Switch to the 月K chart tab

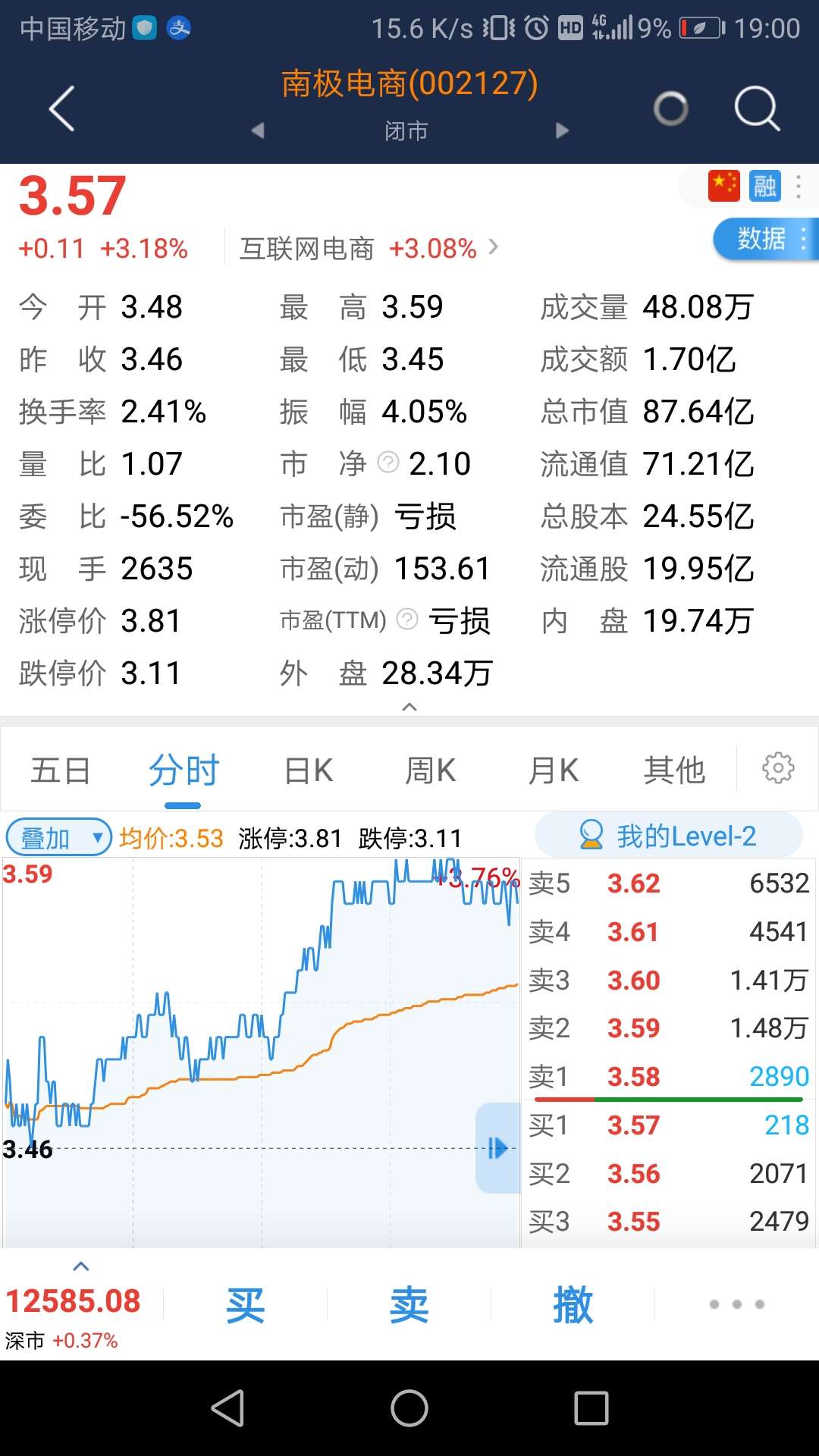click(x=554, y=770)
